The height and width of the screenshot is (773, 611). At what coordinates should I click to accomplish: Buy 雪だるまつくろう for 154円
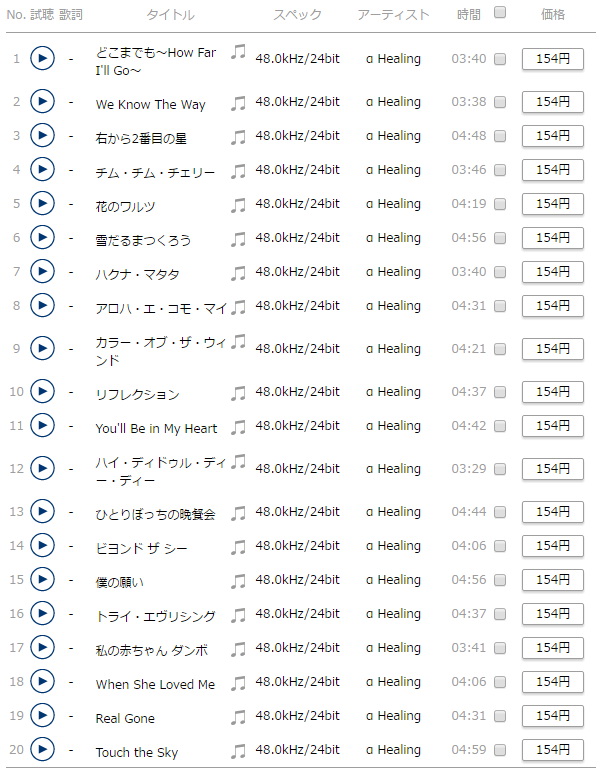(x=552, y=238)
